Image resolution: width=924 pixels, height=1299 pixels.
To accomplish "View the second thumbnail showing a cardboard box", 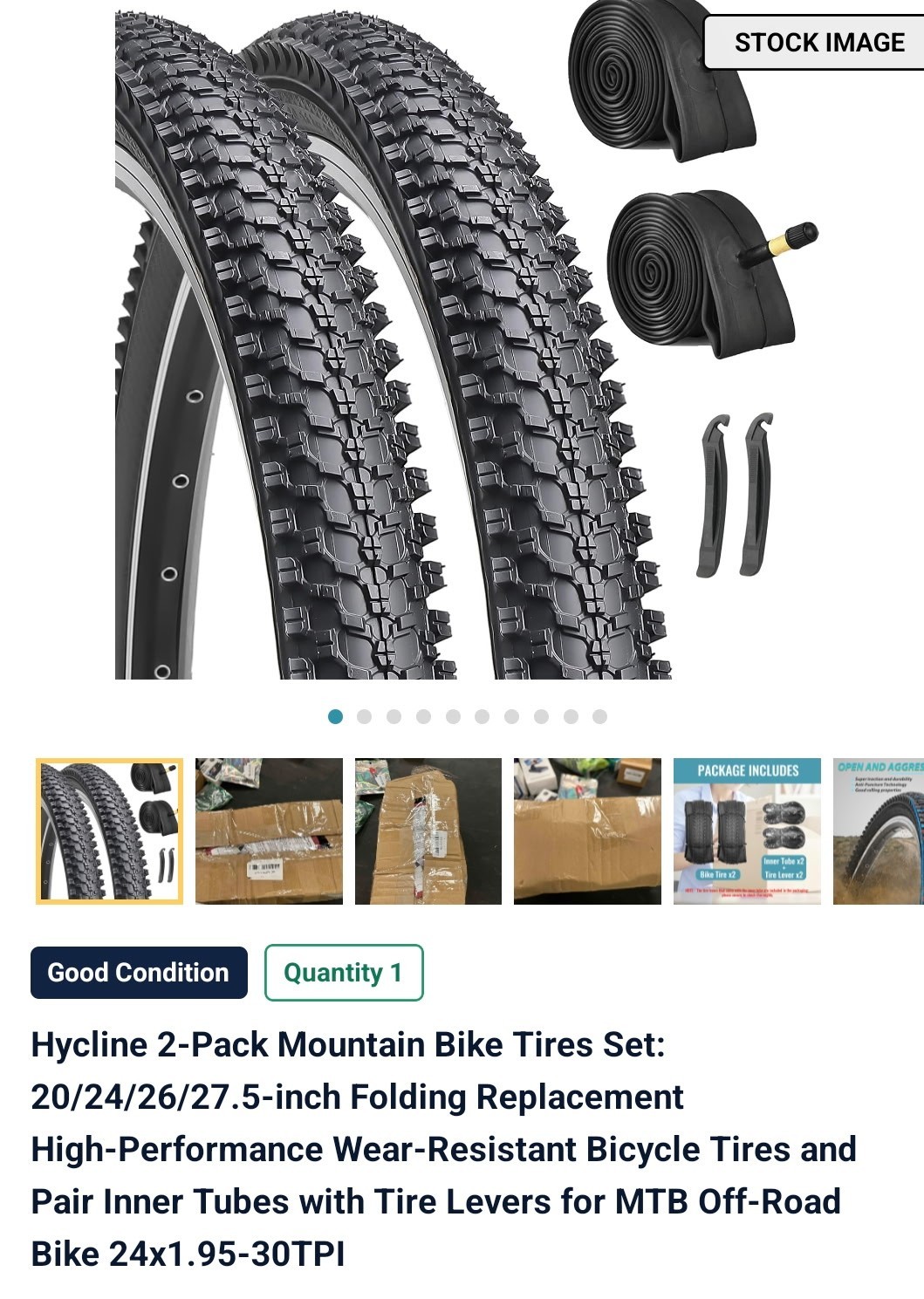I will 269,831.
